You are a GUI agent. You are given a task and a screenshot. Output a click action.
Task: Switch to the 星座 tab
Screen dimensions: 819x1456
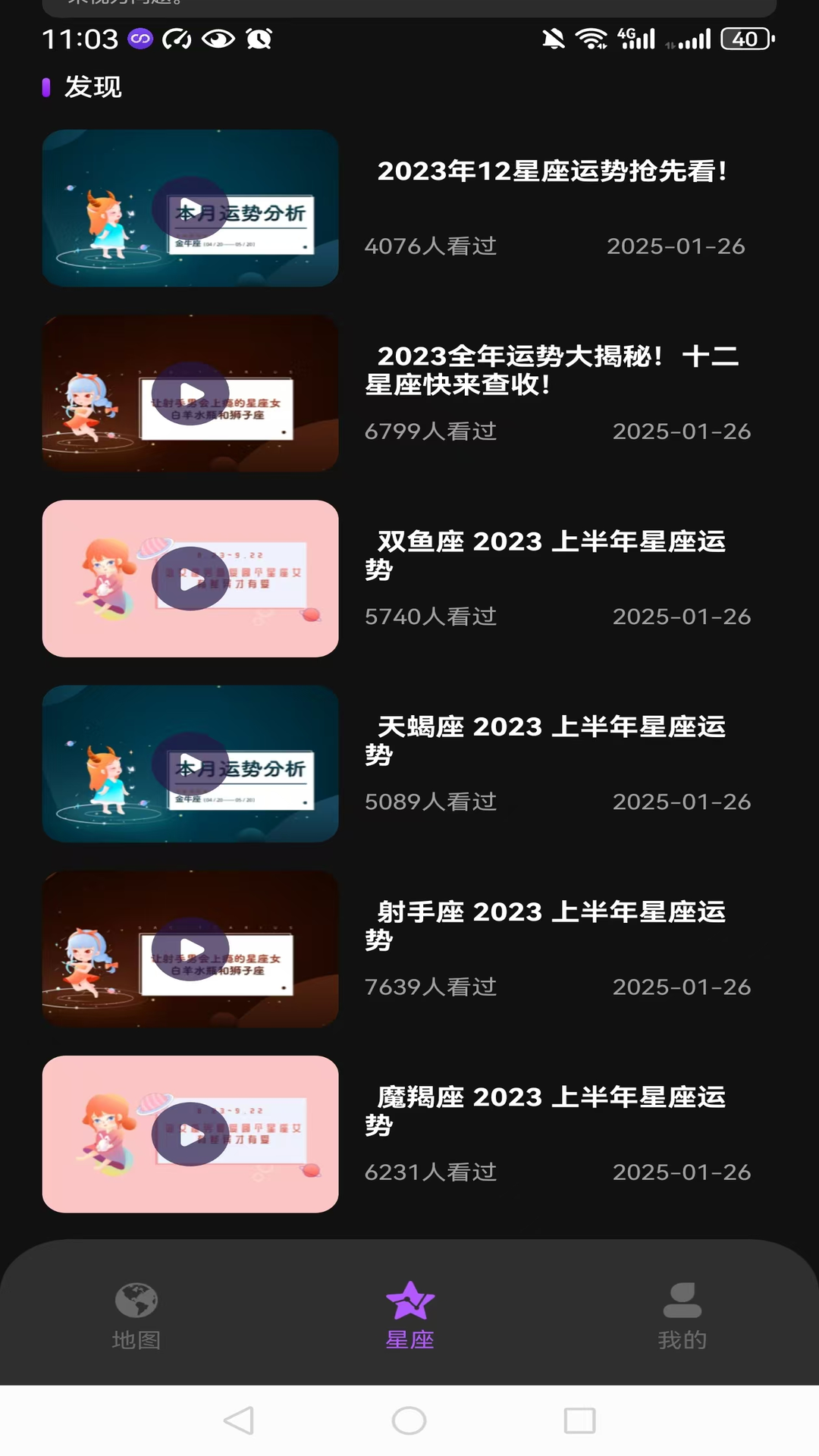(x=409, y=1319)
